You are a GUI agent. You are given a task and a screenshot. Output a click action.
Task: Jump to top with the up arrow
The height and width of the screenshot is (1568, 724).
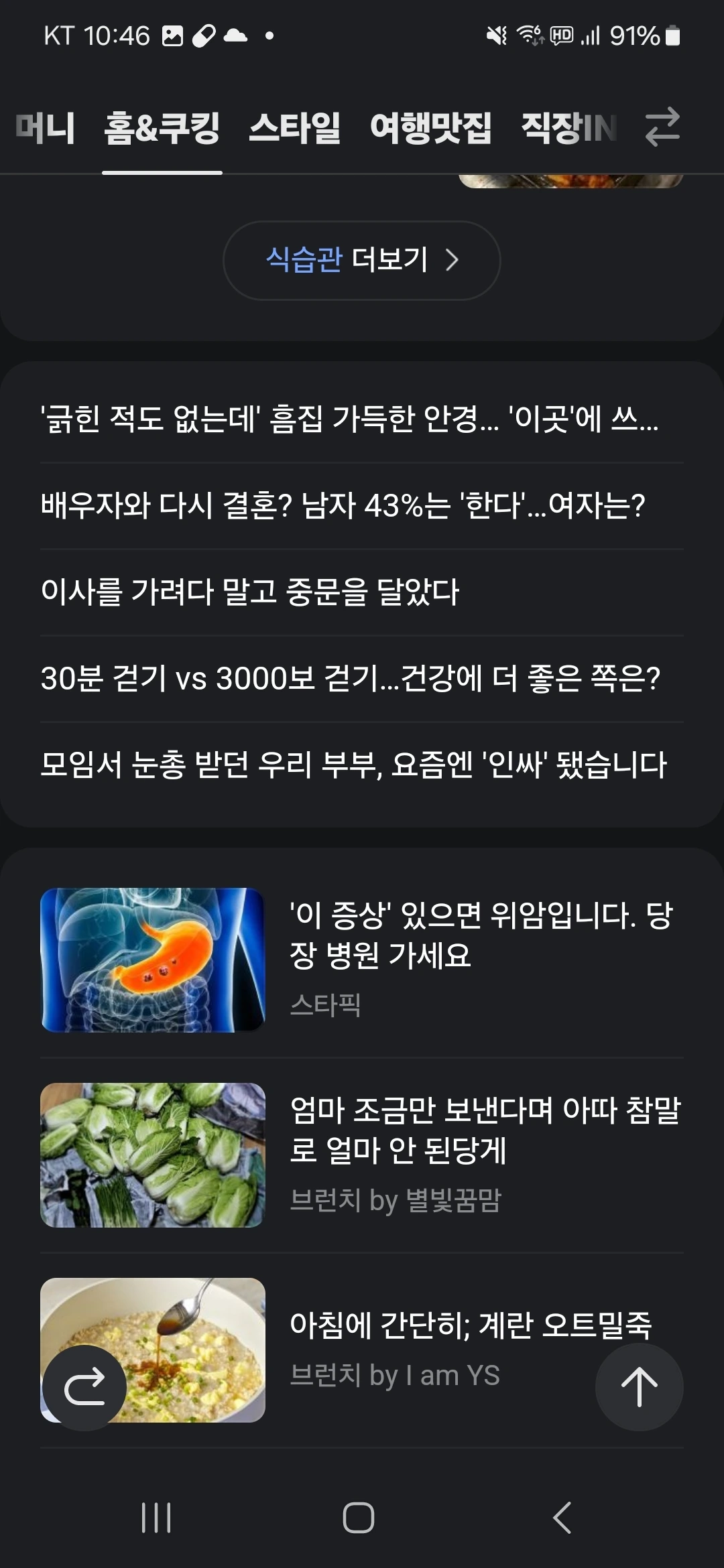click(639, 1386)
